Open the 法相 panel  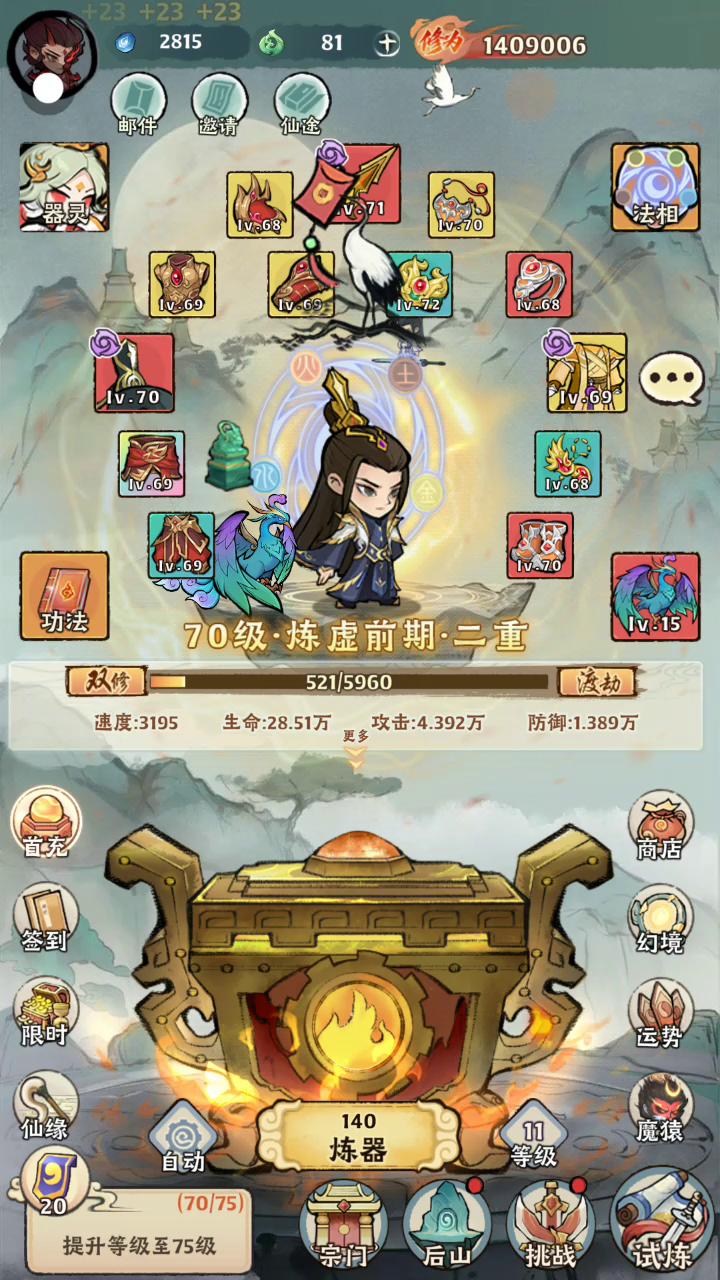656,186
